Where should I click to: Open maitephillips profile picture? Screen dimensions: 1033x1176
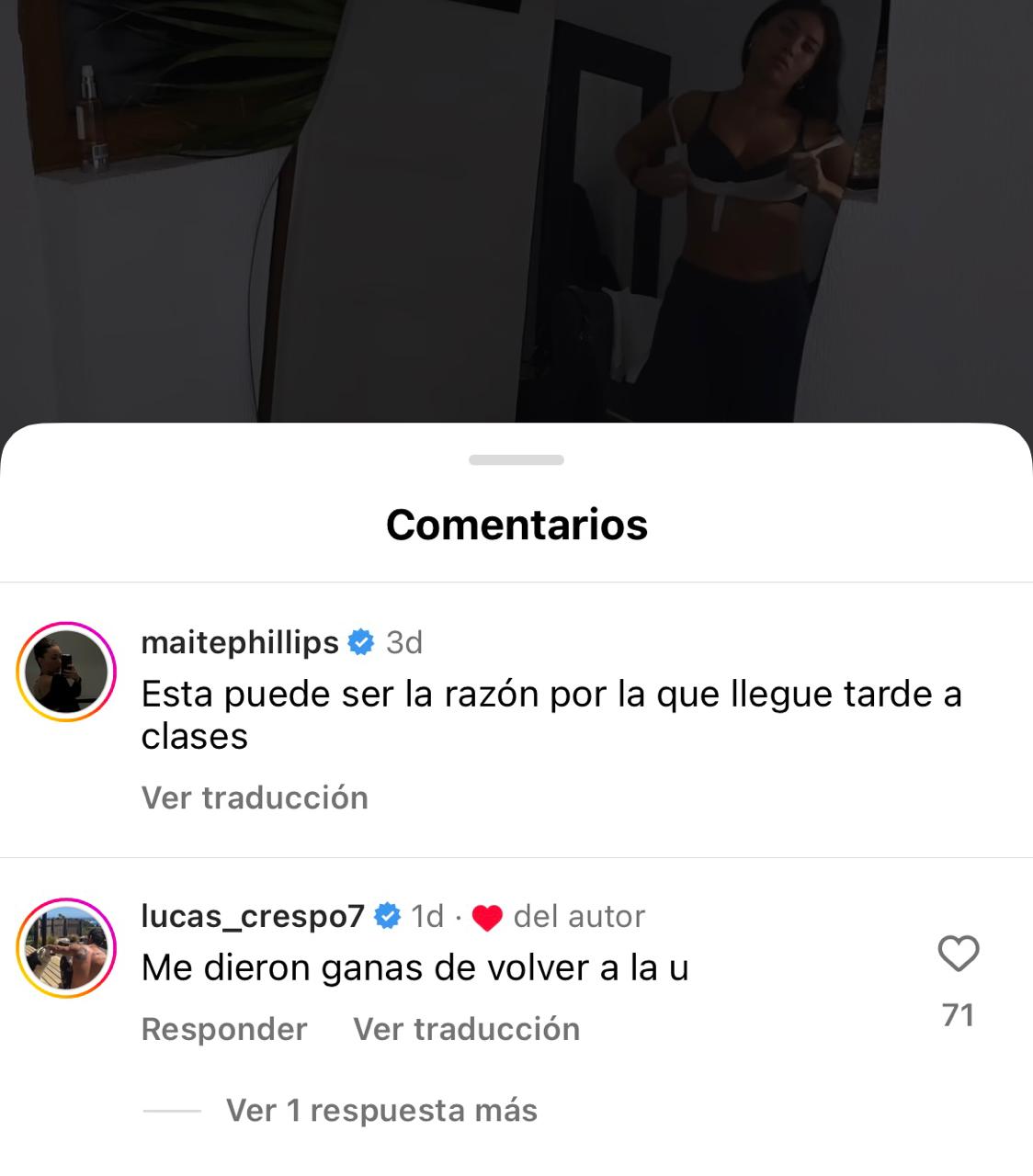coord(66,672)
